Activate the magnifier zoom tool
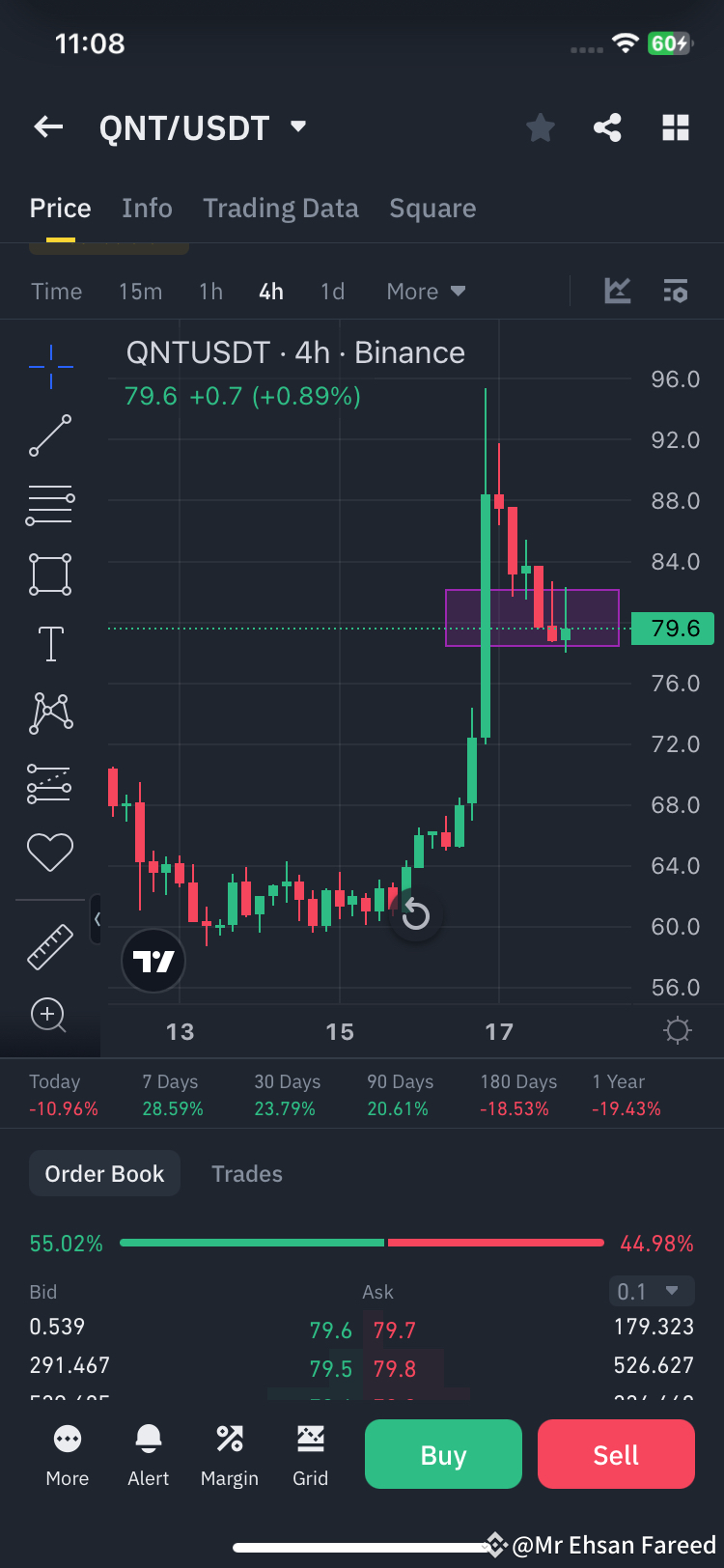 click(49, 1016)
